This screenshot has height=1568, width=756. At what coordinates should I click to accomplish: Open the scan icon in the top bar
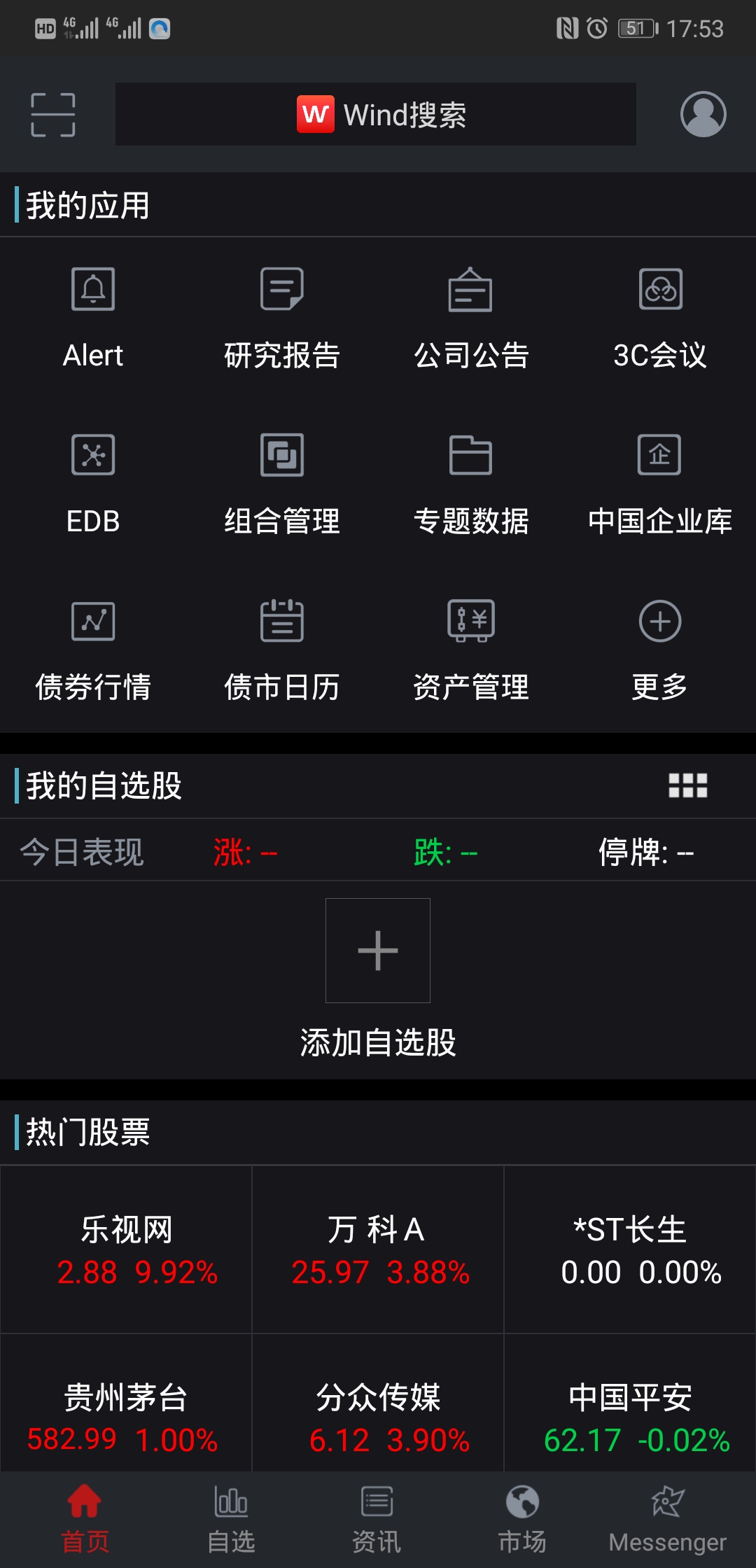pos(53,115)
